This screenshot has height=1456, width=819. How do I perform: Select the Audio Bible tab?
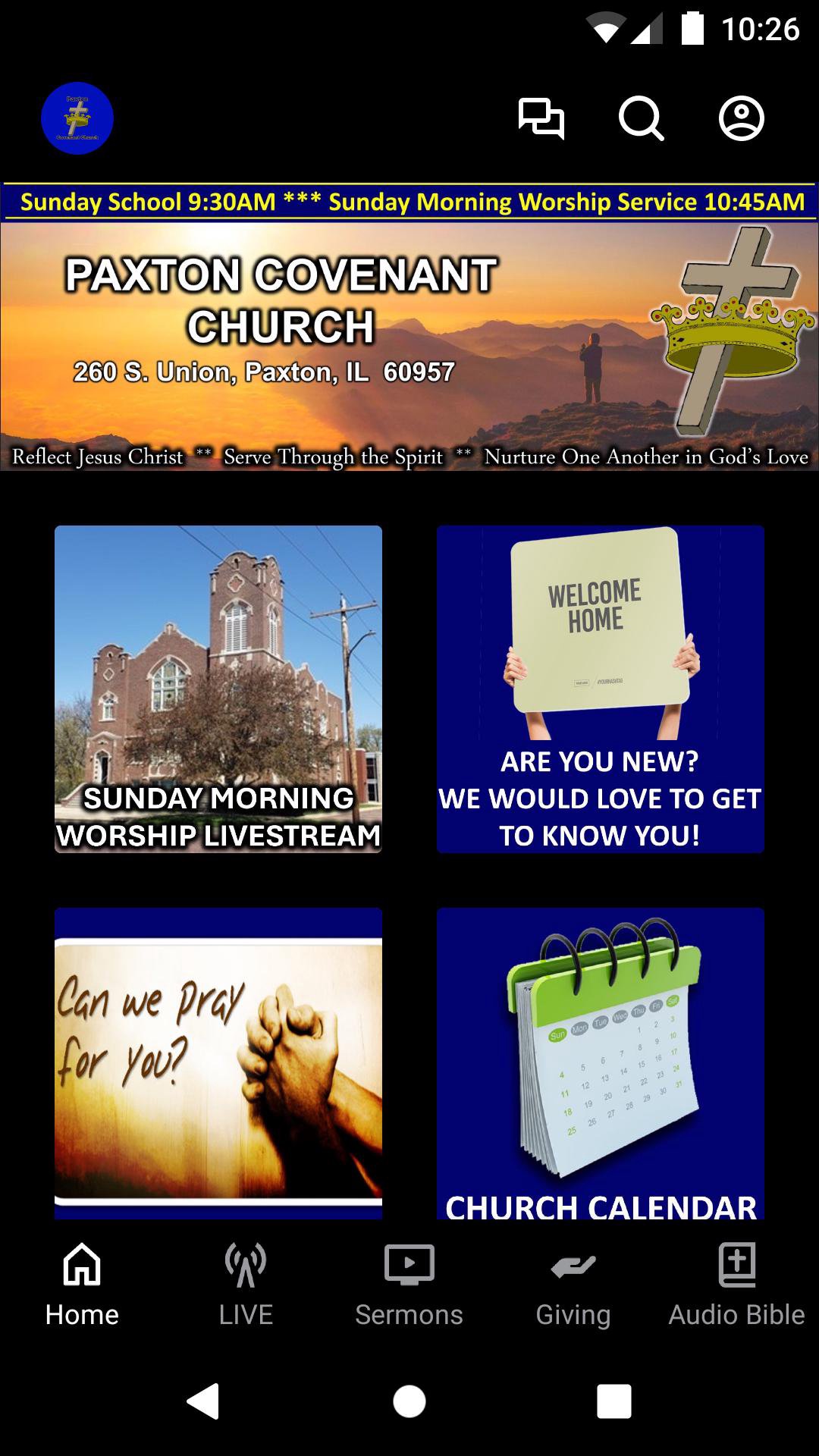click(736, 1285)
